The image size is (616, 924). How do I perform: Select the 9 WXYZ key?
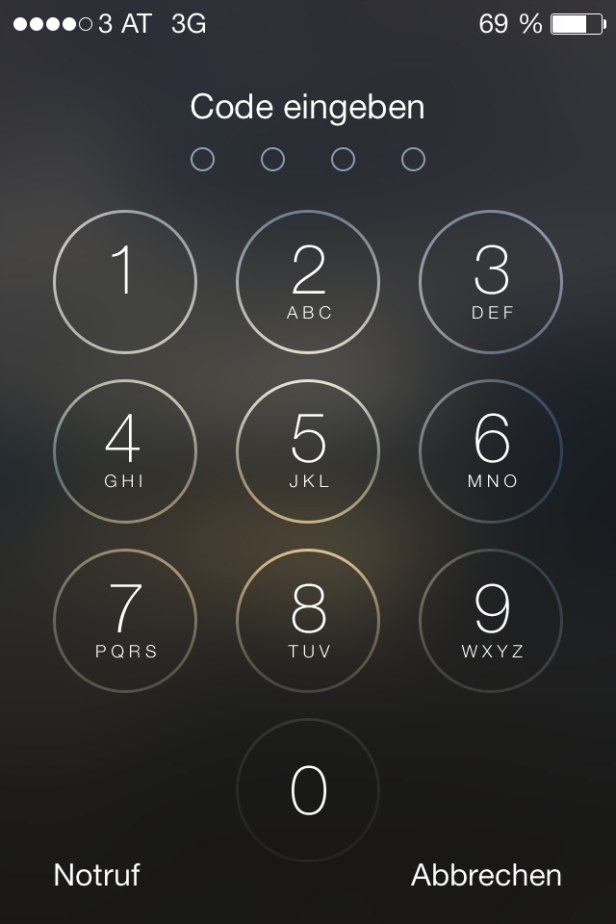pyautogui.click(x=491, y=621)
